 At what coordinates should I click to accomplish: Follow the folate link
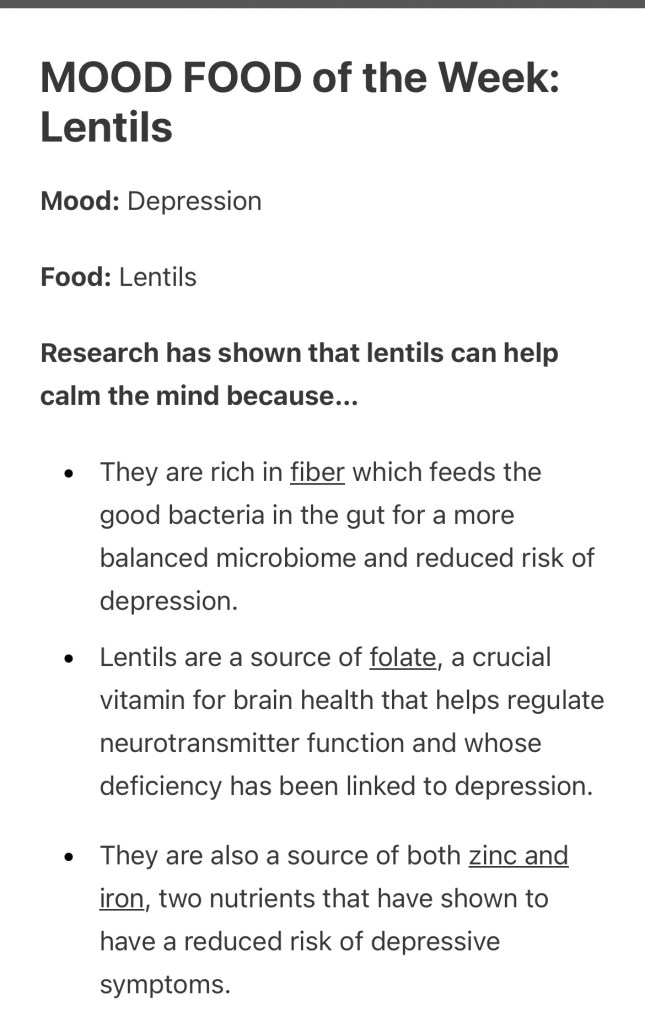tap(403, 658)
